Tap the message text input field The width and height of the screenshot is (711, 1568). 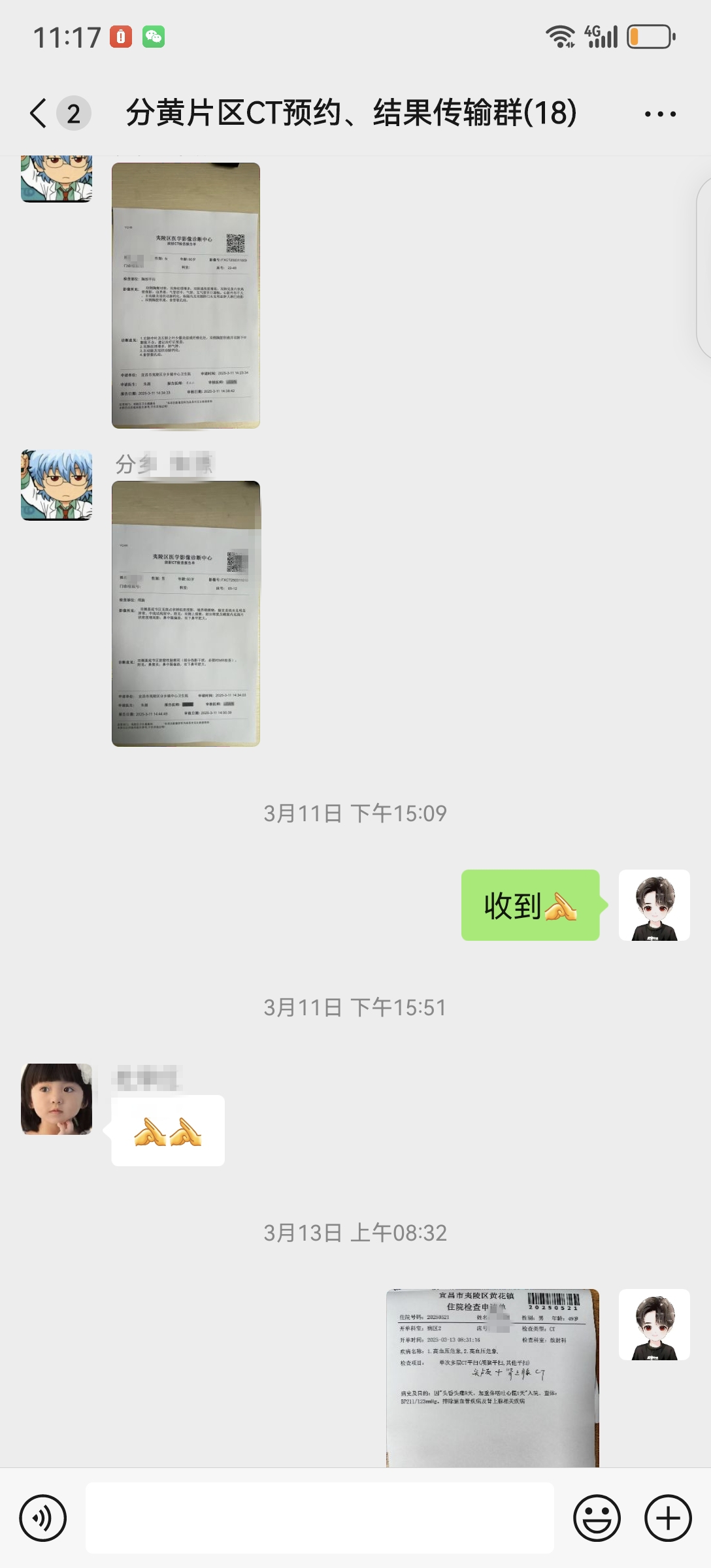click(320, 1518)
